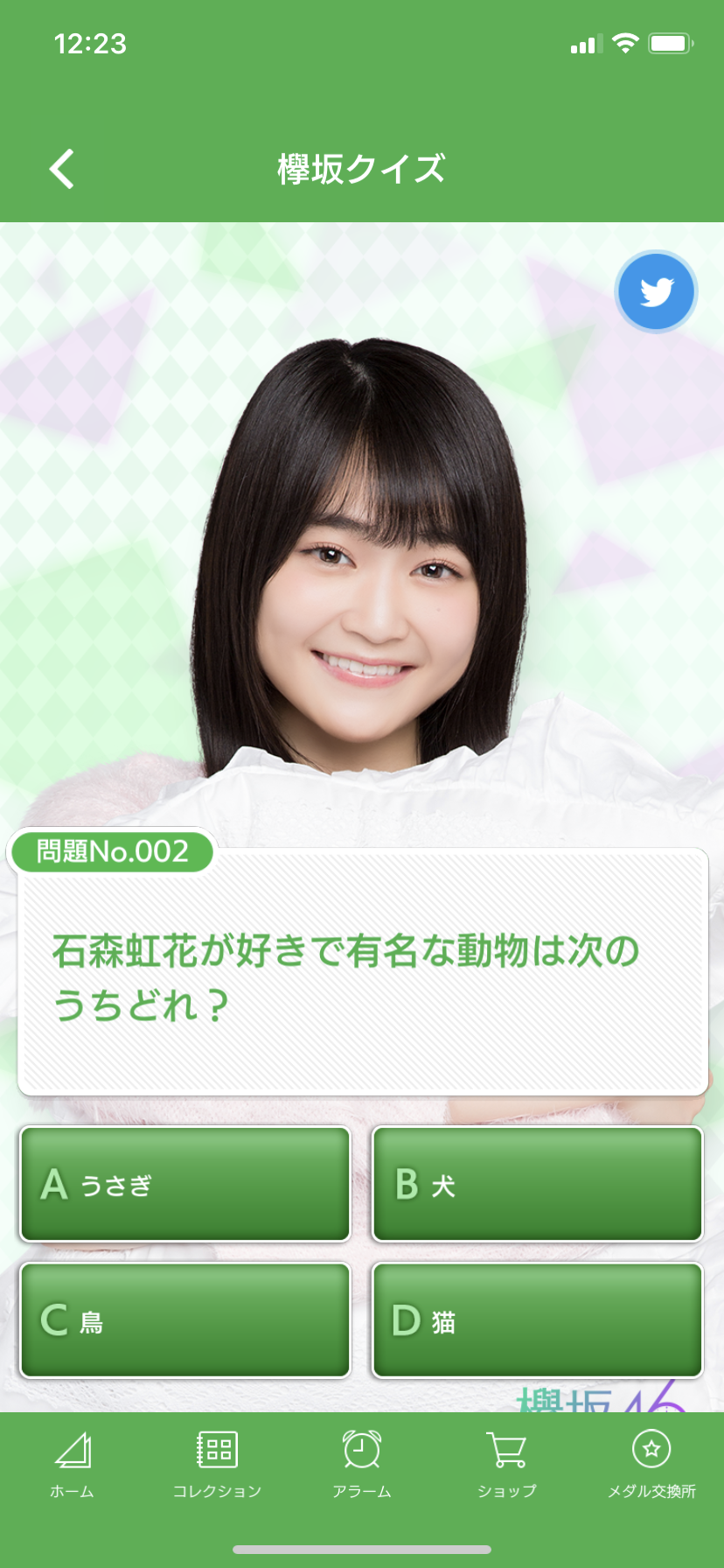Select answer A うさぎ
Image resolution: width=724 pixels, height=1568 pixels.
pyautogui.click(x=185, y=1184)
